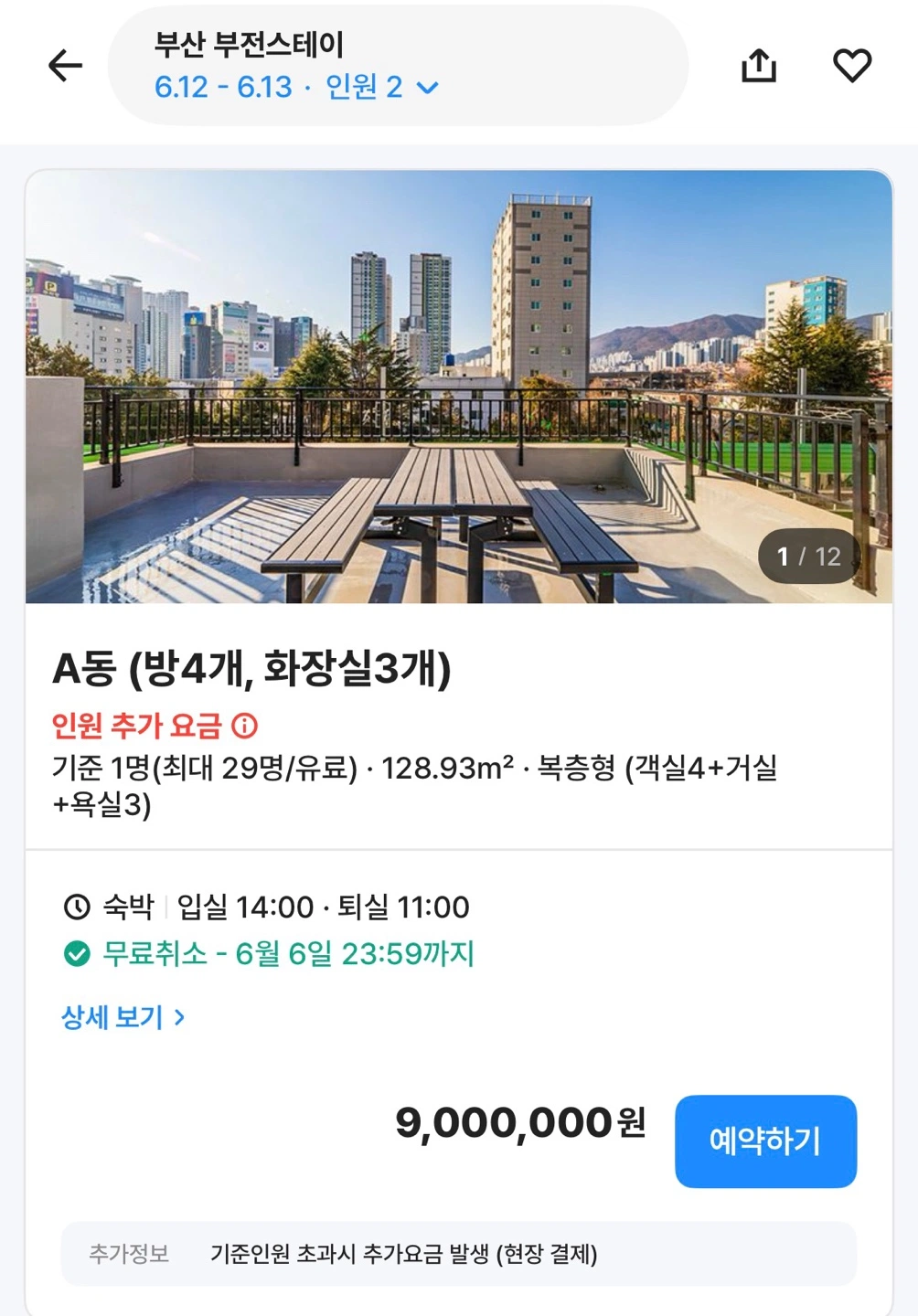Expand 상세 보기 with its arrow
Screen dimensions: 918x1316
coord(180,1015)
